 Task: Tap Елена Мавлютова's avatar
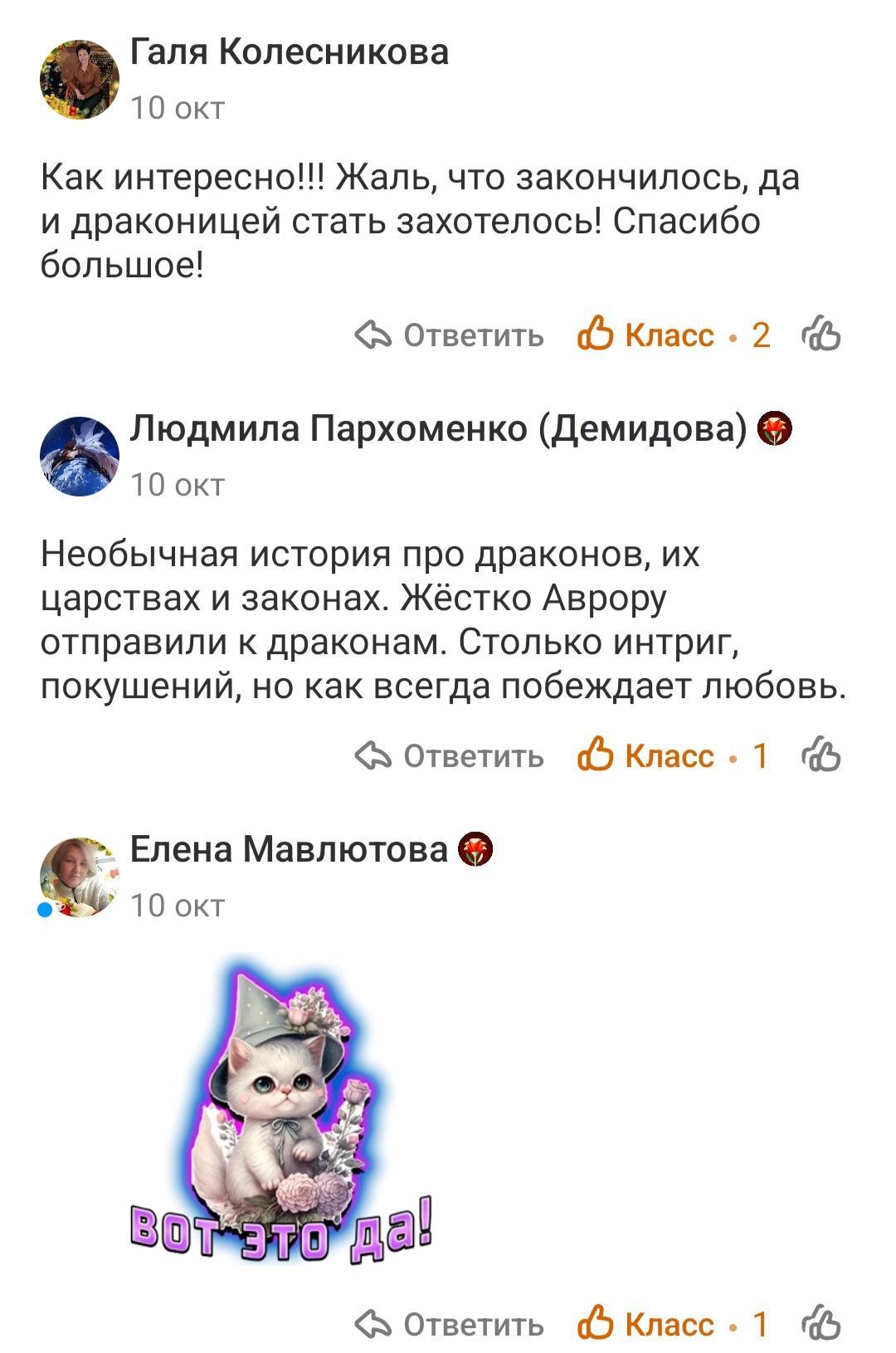[80, 877]
